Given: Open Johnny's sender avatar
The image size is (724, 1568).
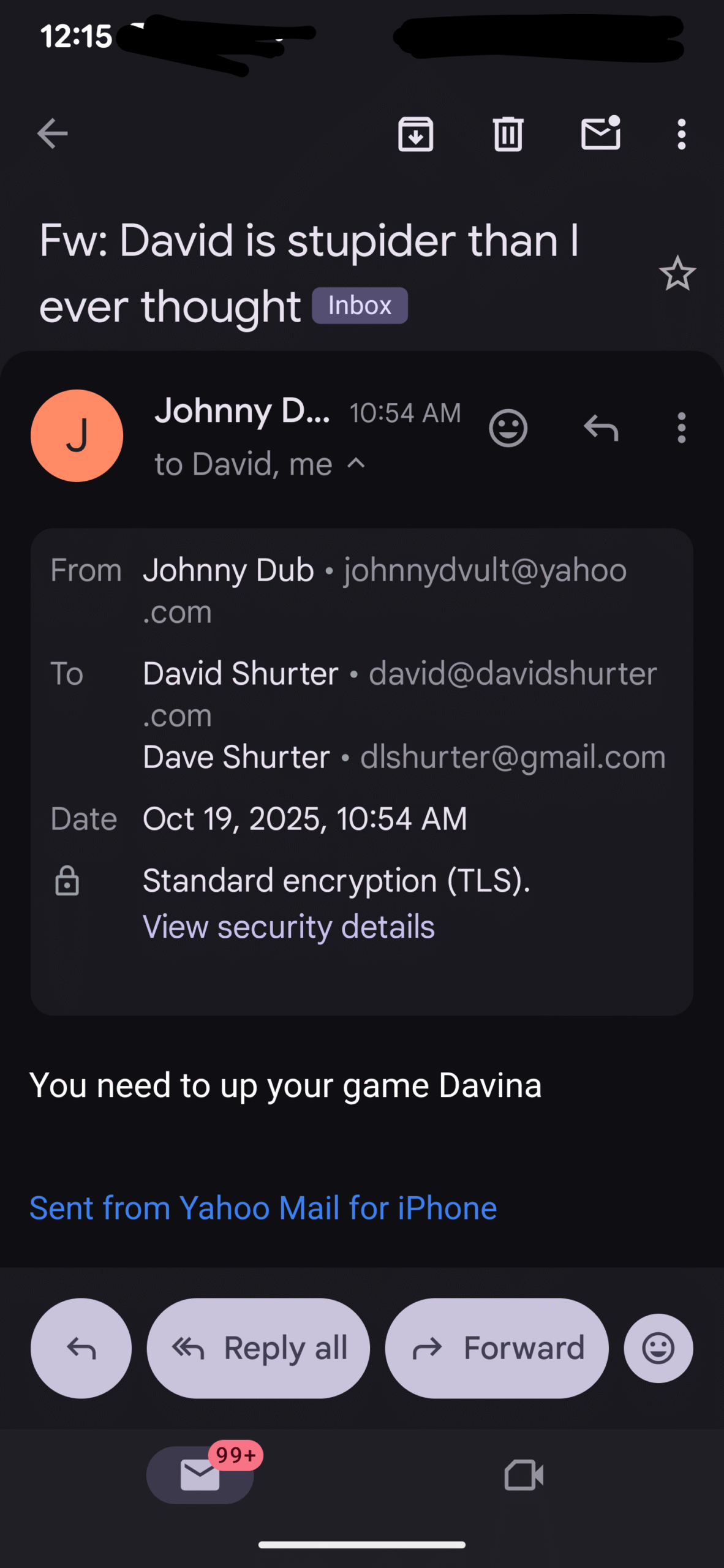Looking at the screenshot, I should click(77, 435).
